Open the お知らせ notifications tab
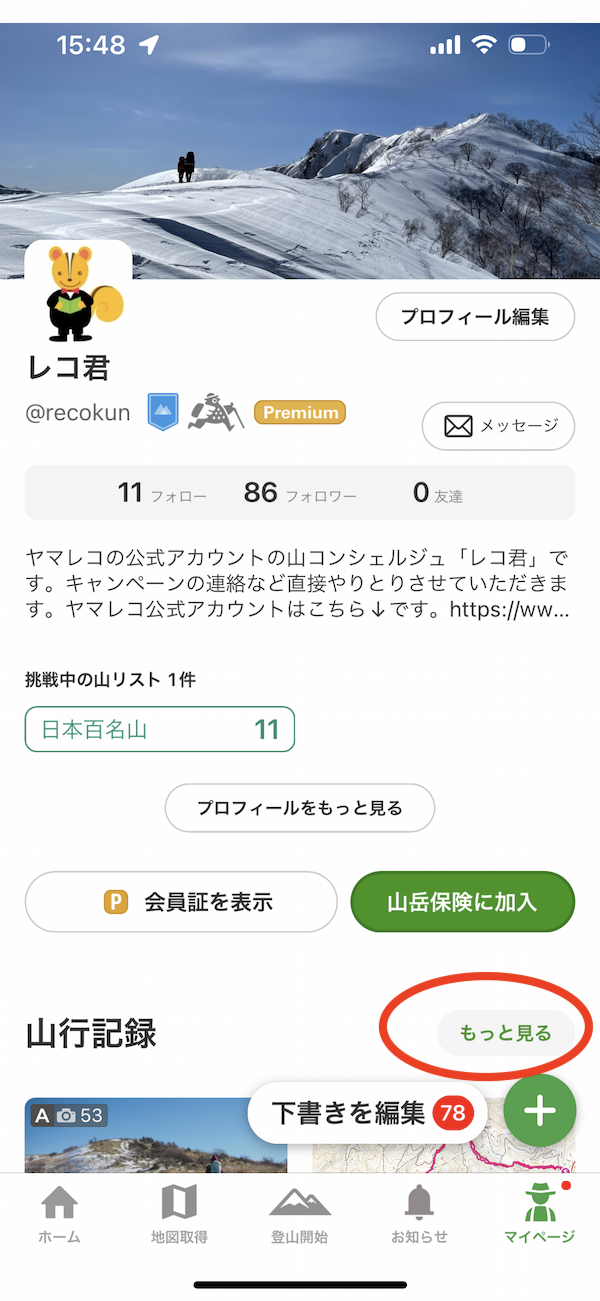The width and height of the screenshot is (600, 1301). pyautogui.click(x=420, y=1214)
